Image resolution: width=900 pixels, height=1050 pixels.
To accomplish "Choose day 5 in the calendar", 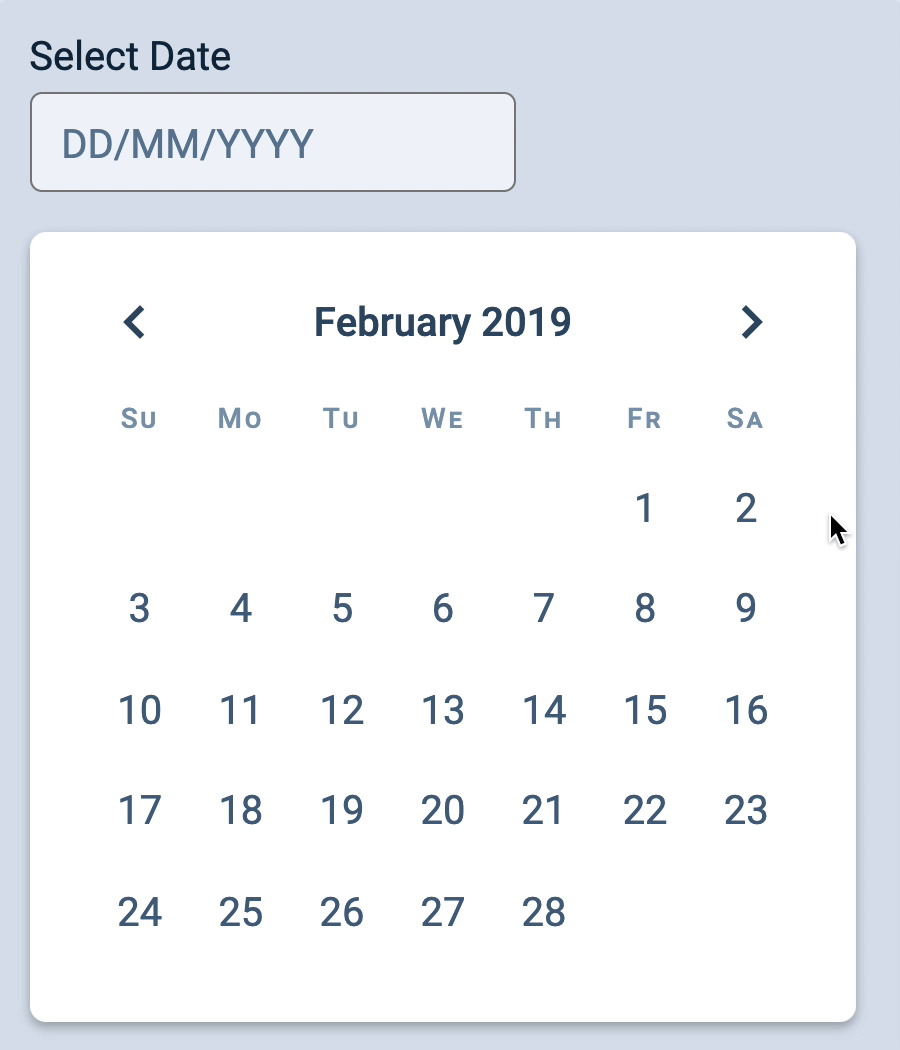I will point(342,609).
